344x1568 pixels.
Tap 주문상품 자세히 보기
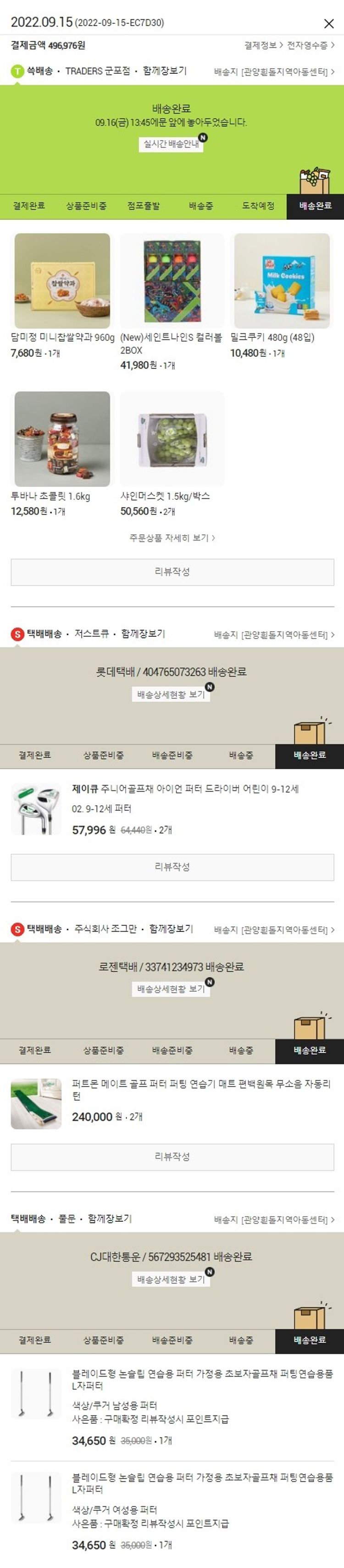point(172,538)
